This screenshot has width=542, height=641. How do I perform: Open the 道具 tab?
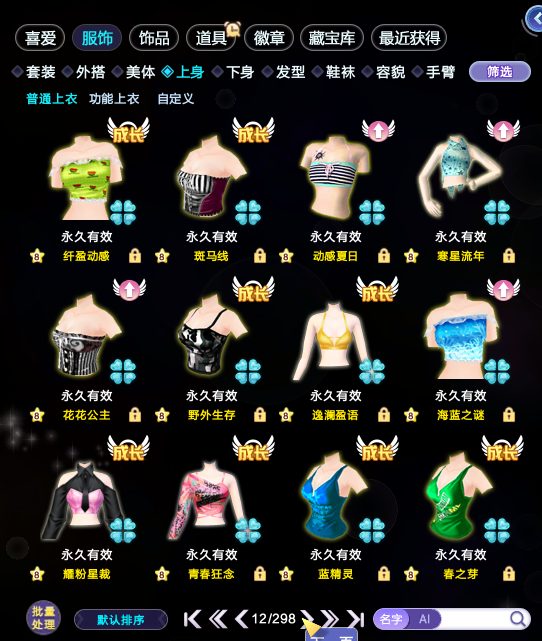(x=211, y=38)
